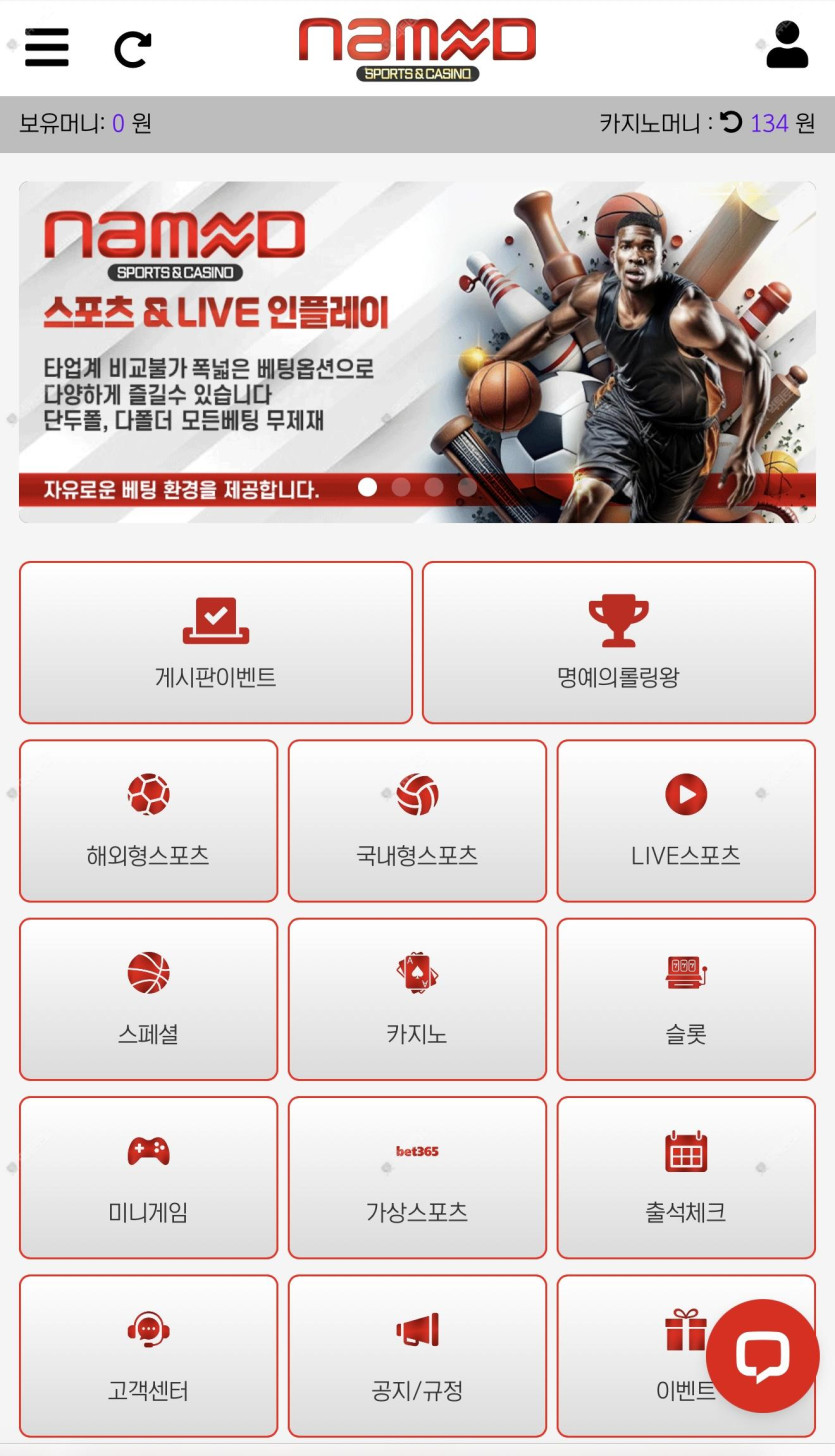
Task: Open 미니게임
Action: pyautogui.click(x=148, y=1177)
